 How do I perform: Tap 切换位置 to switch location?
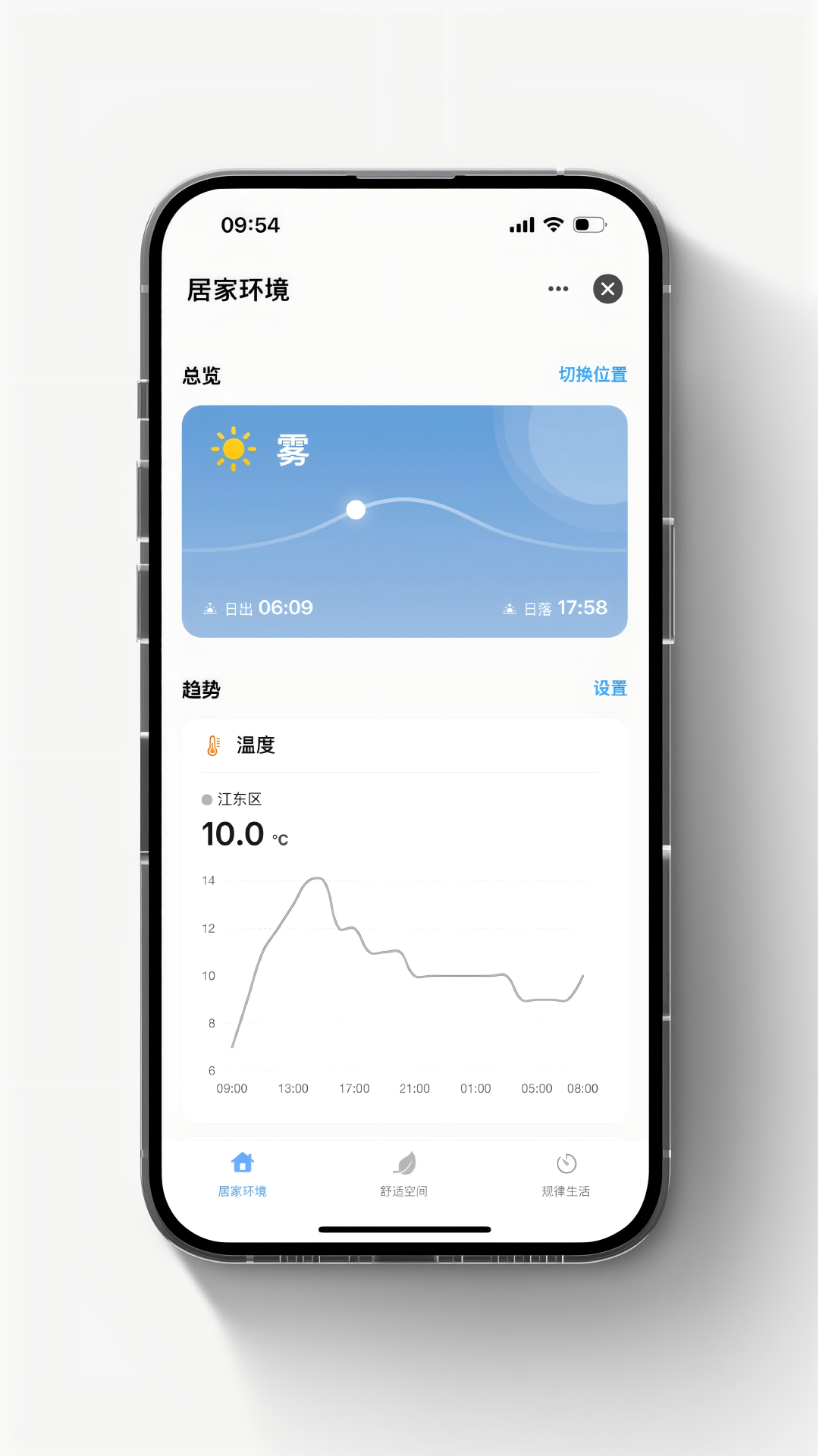click(592, 375)
